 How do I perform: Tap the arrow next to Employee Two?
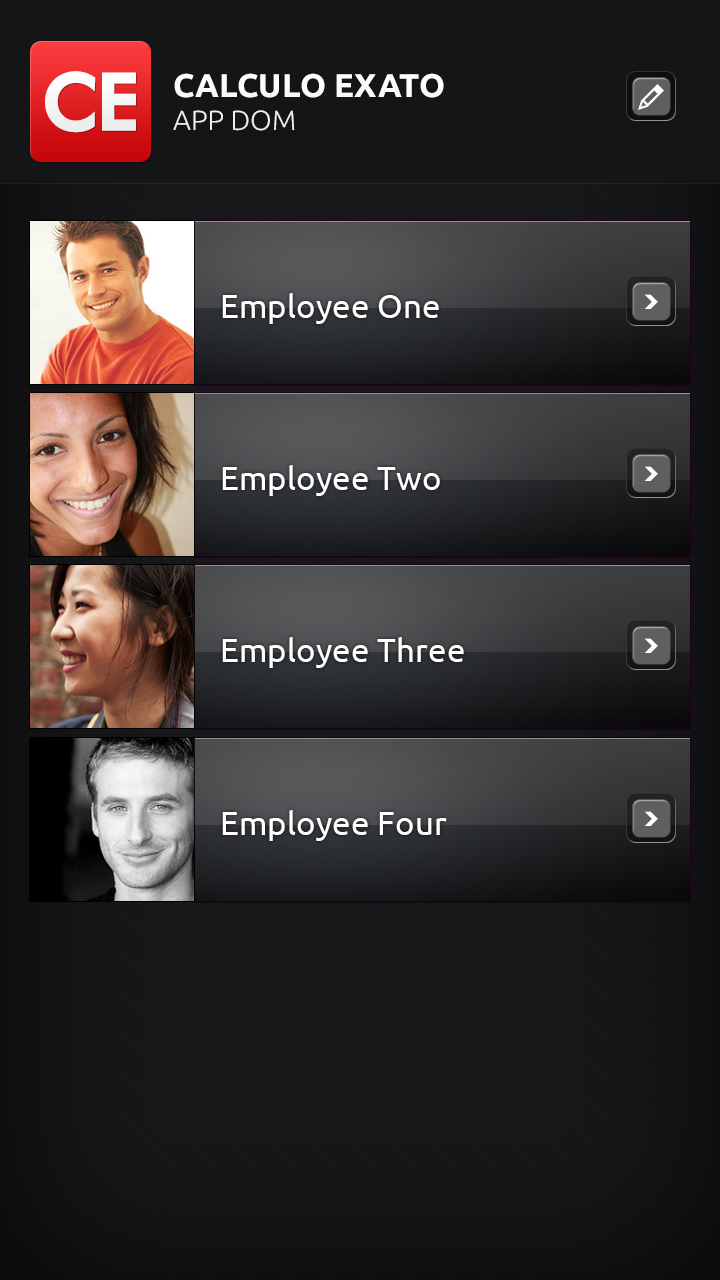pyautogui.click(x=651, y=473)
